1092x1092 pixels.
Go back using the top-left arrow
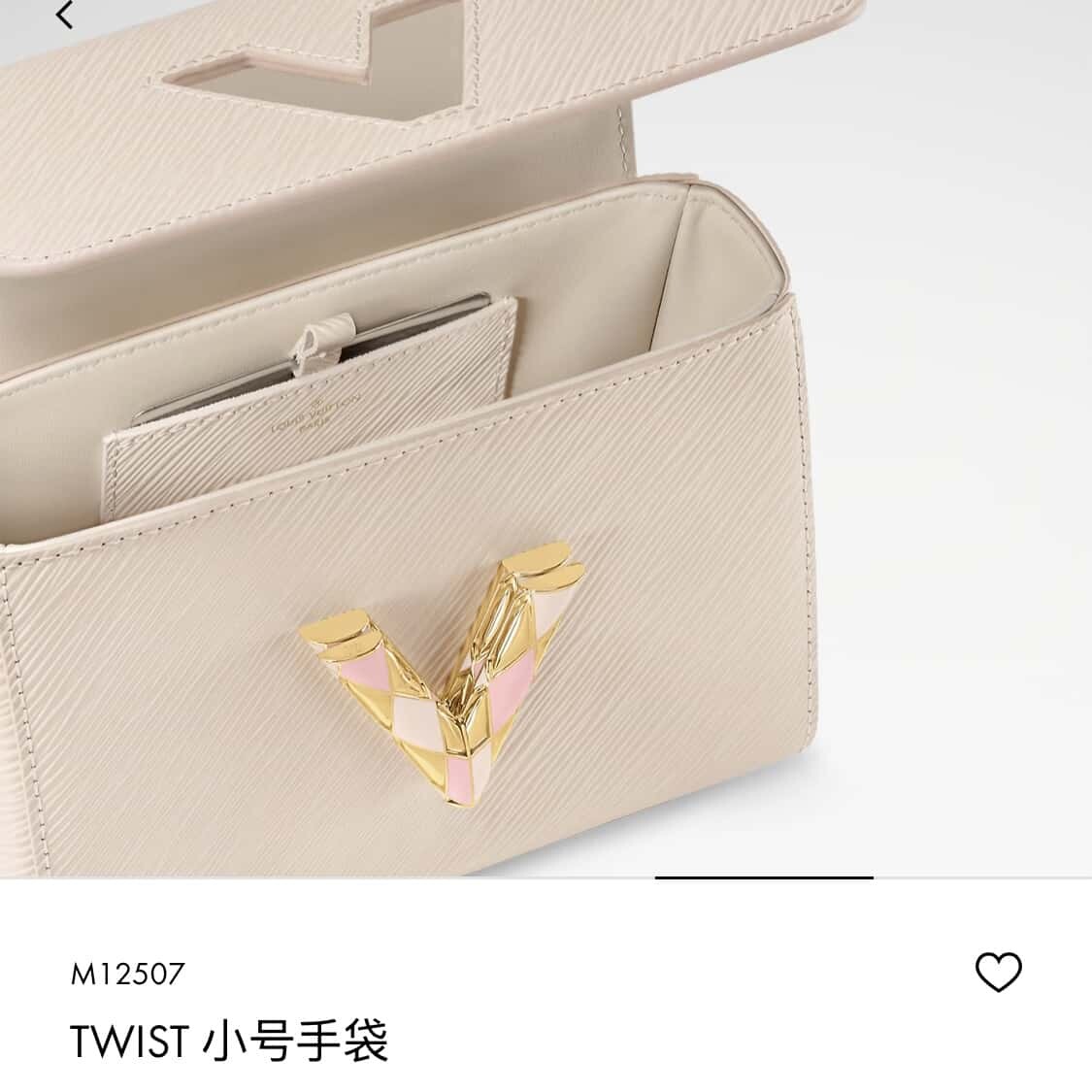(65, 15)
